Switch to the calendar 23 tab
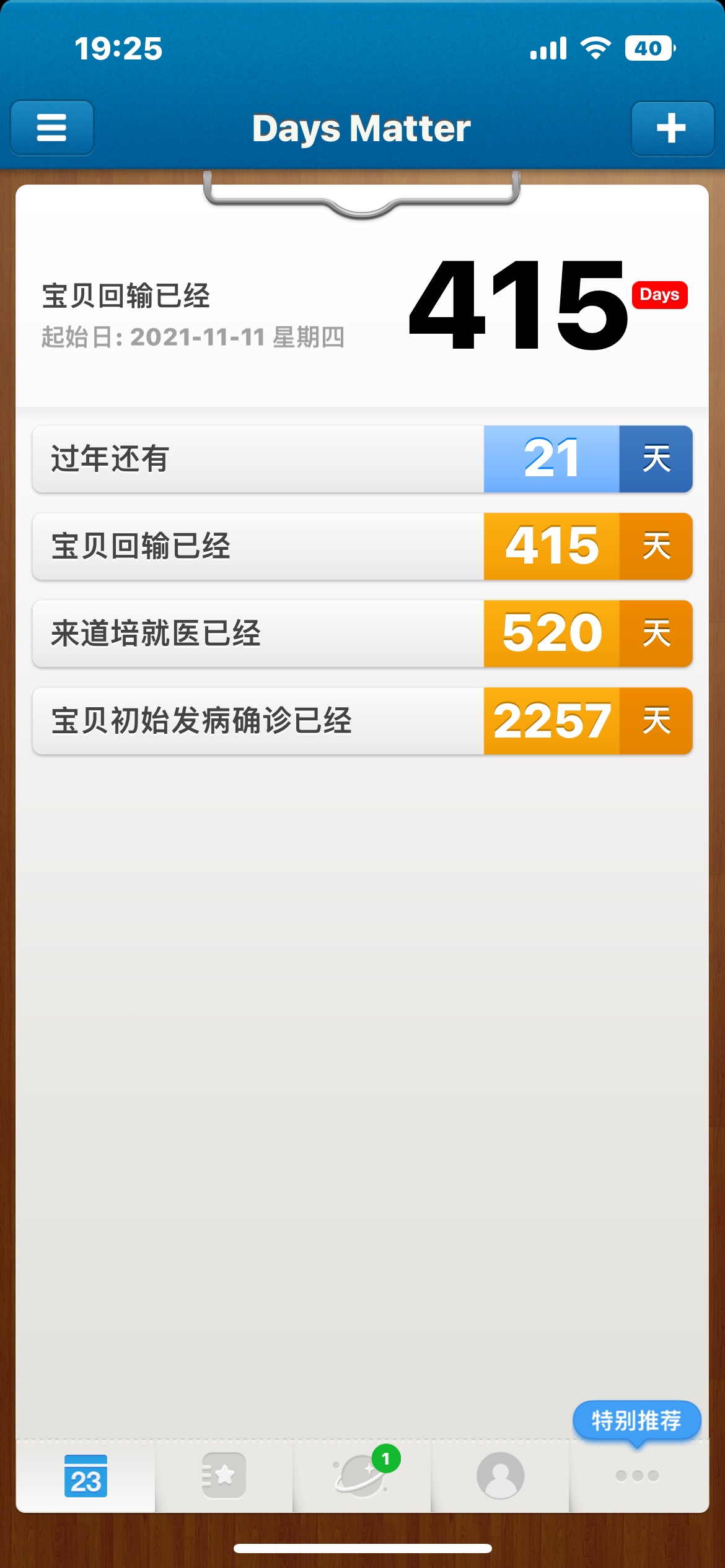 pos(86,1476)
